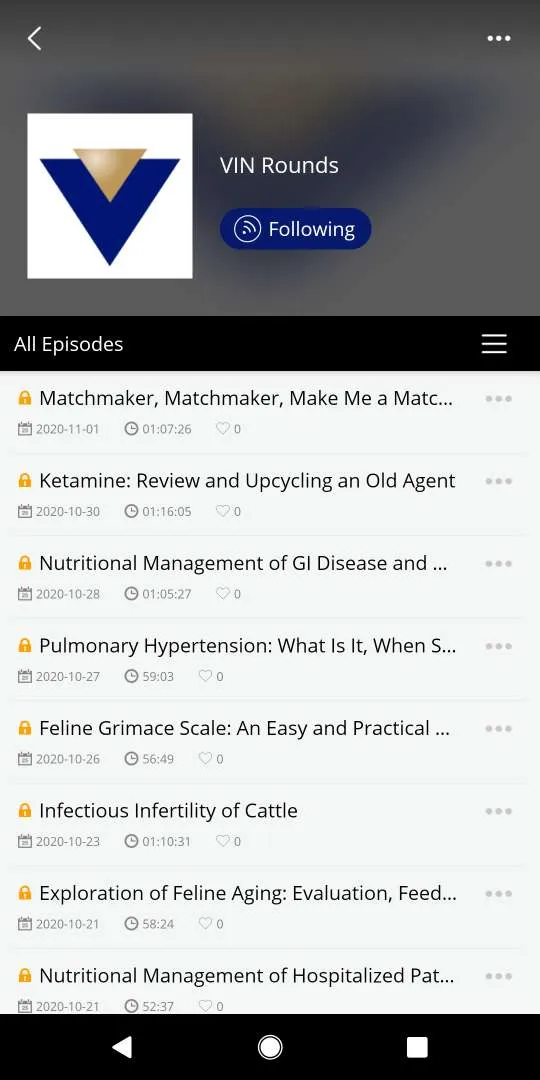
Task: Open the All Episodes list menu icon
Action: [x=494, y=344]
